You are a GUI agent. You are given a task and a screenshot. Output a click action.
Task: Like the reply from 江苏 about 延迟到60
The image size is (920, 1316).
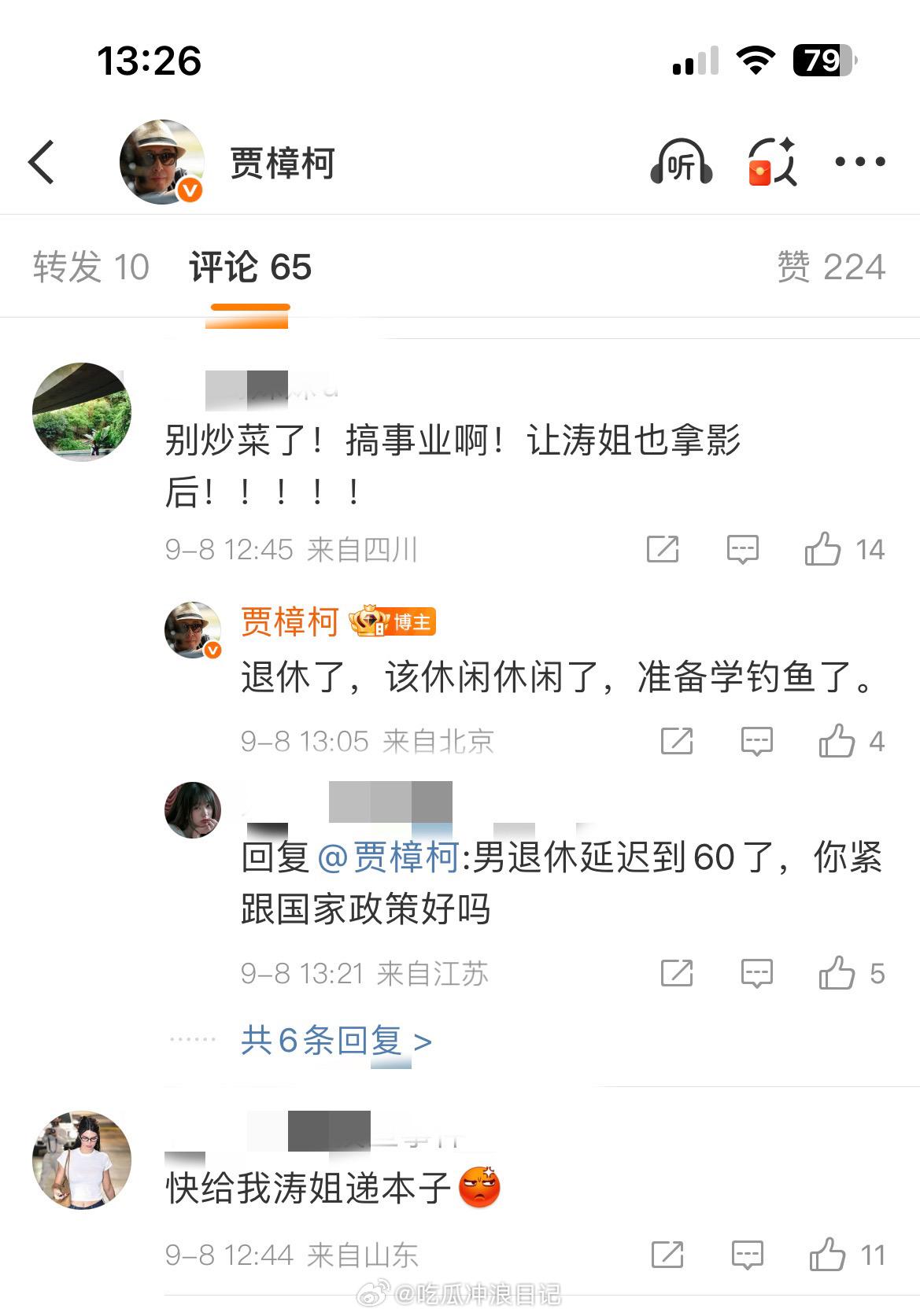pyautogui.click(x=837, y=974)
